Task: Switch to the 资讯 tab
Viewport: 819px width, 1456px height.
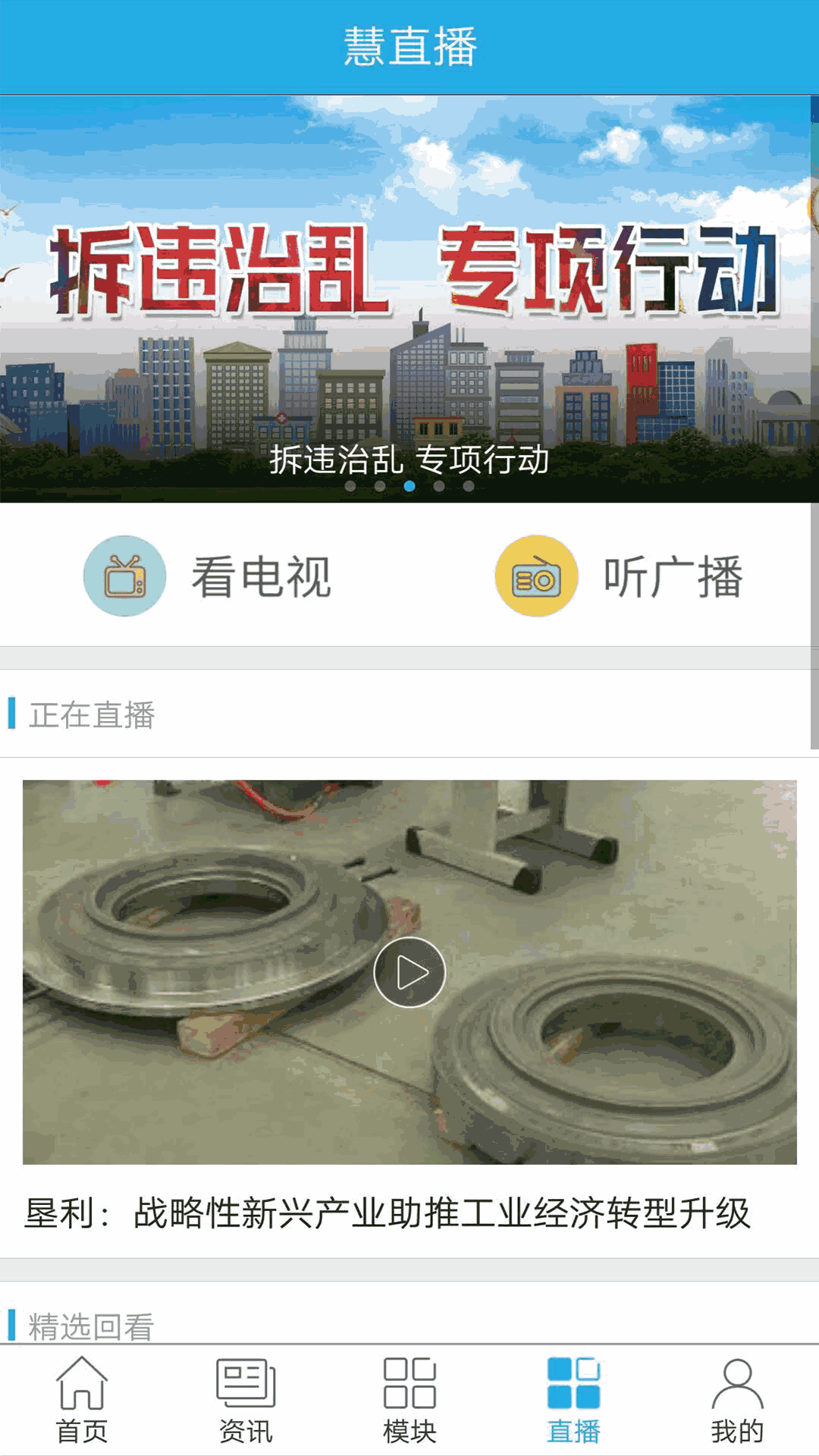Action: coord(245,1403)
